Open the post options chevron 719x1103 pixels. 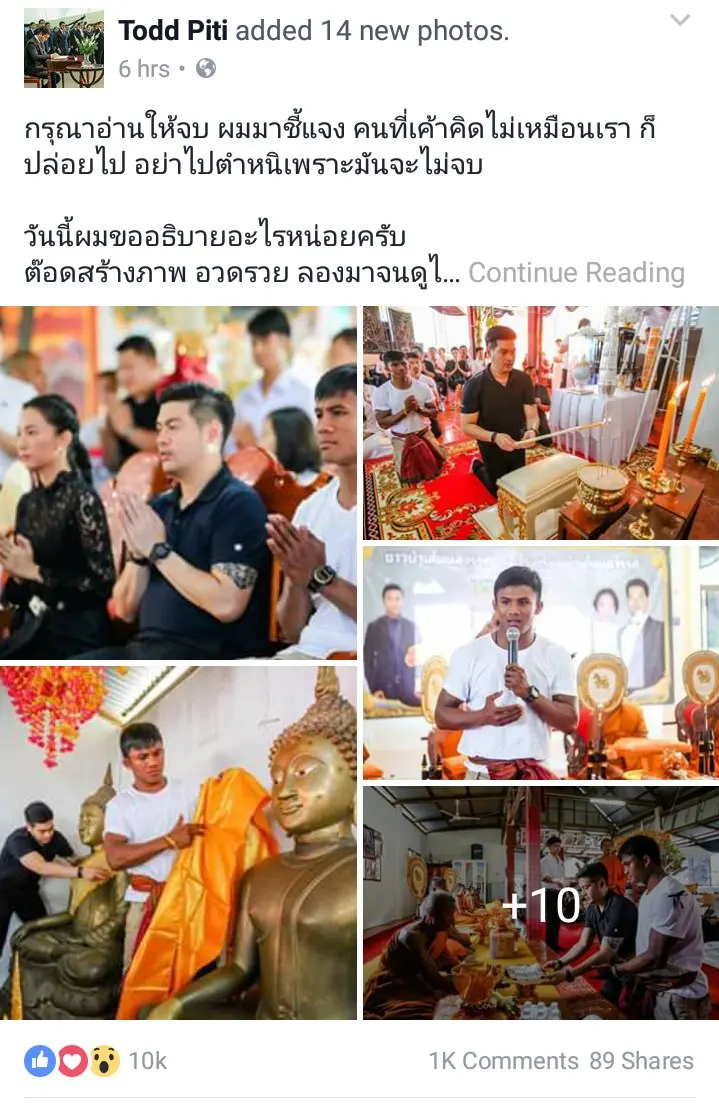pyautogui.click(x=680, y=20)
